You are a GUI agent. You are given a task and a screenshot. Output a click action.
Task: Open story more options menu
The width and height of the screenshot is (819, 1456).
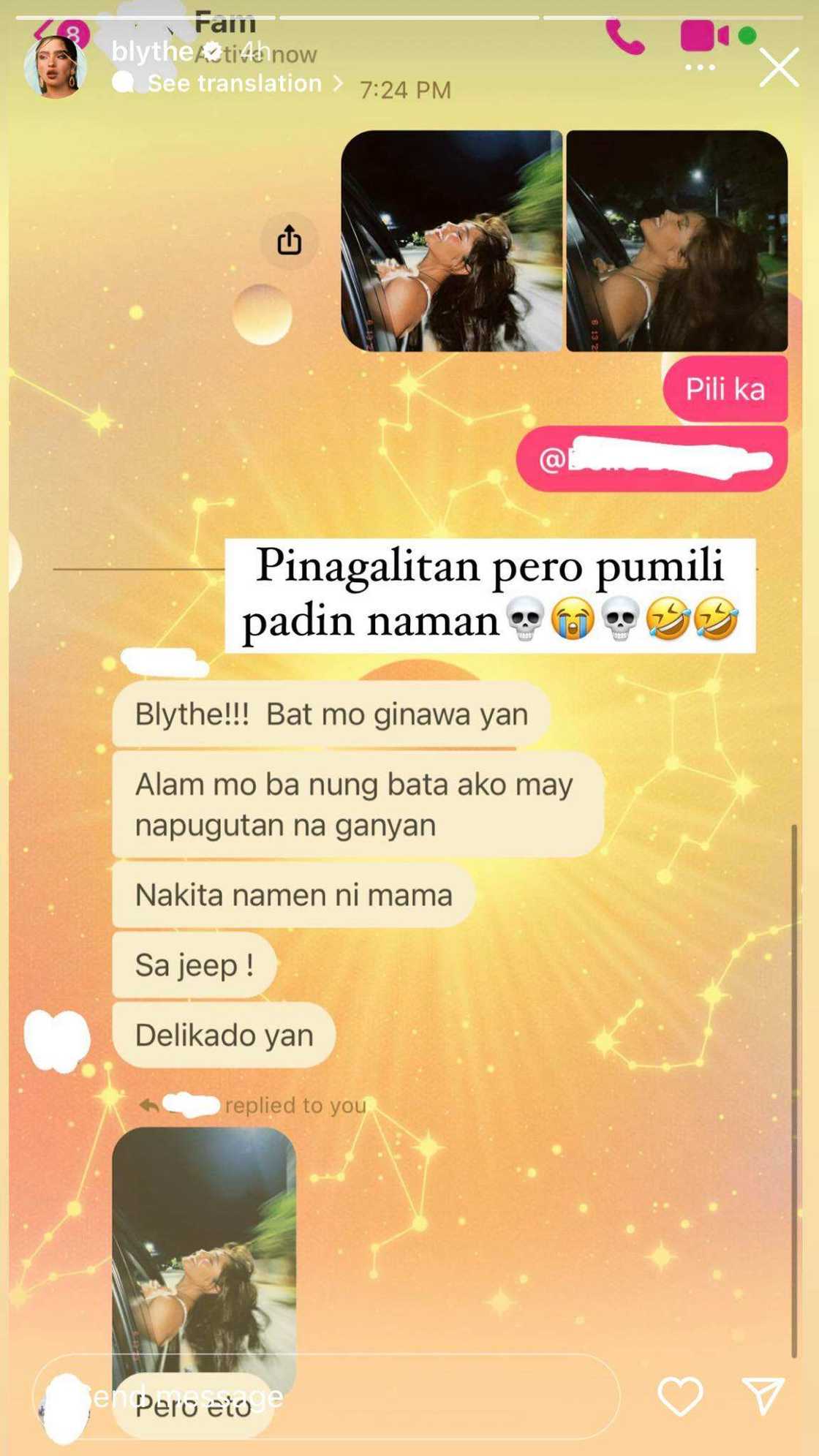coord(700,68)
